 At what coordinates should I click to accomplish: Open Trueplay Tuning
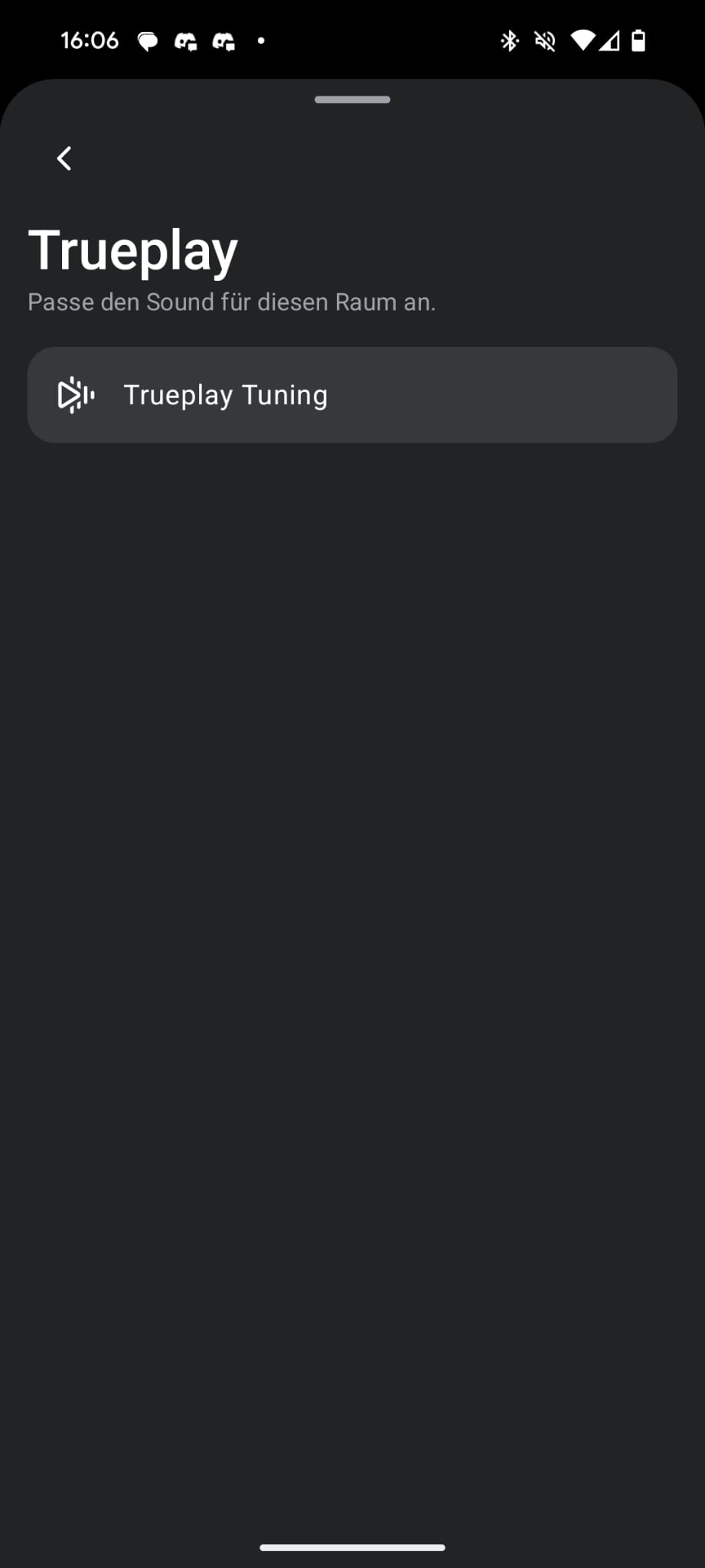point(352,395)
